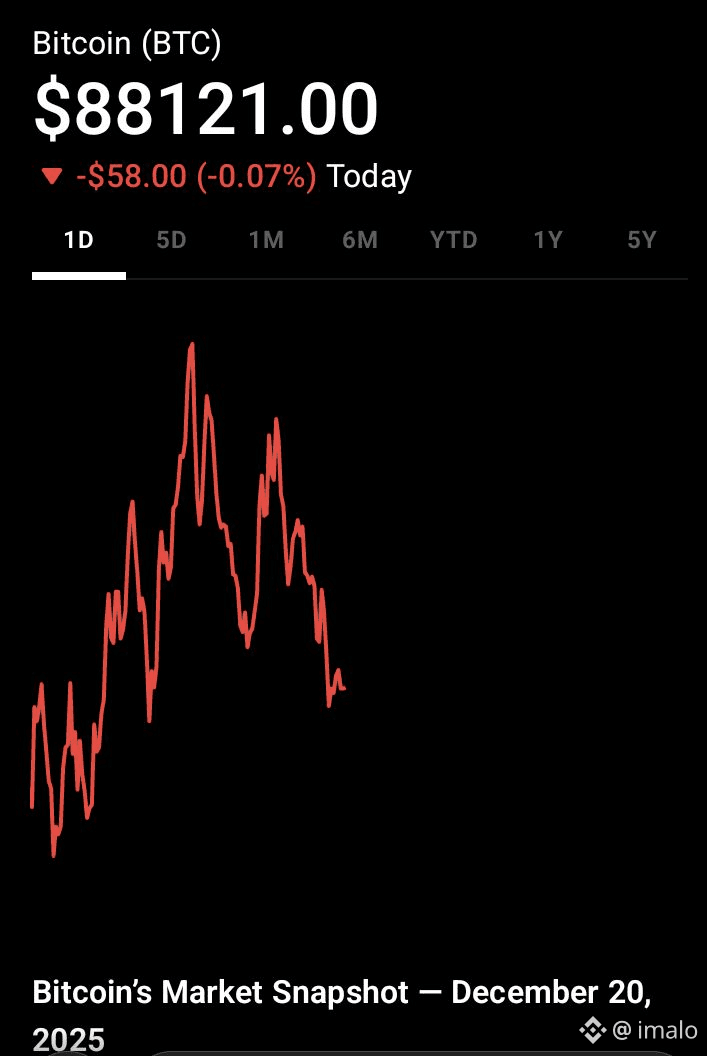Select the 1D time range tab
Screen dimensions: 707x1056
(x=79, y=241)
